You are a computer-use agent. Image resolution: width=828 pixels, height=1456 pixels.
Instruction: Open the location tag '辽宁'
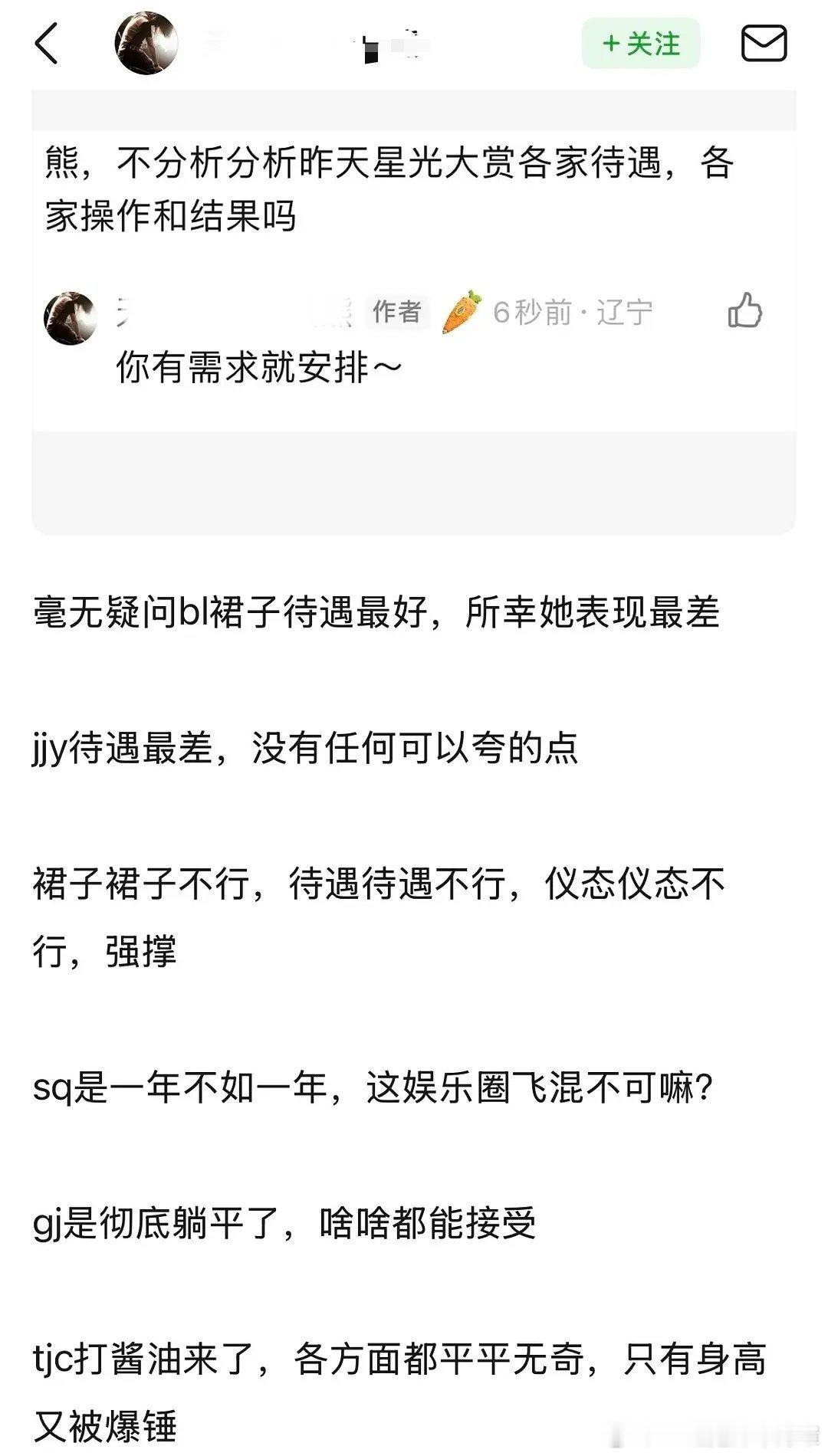click(x=627, y=311)
